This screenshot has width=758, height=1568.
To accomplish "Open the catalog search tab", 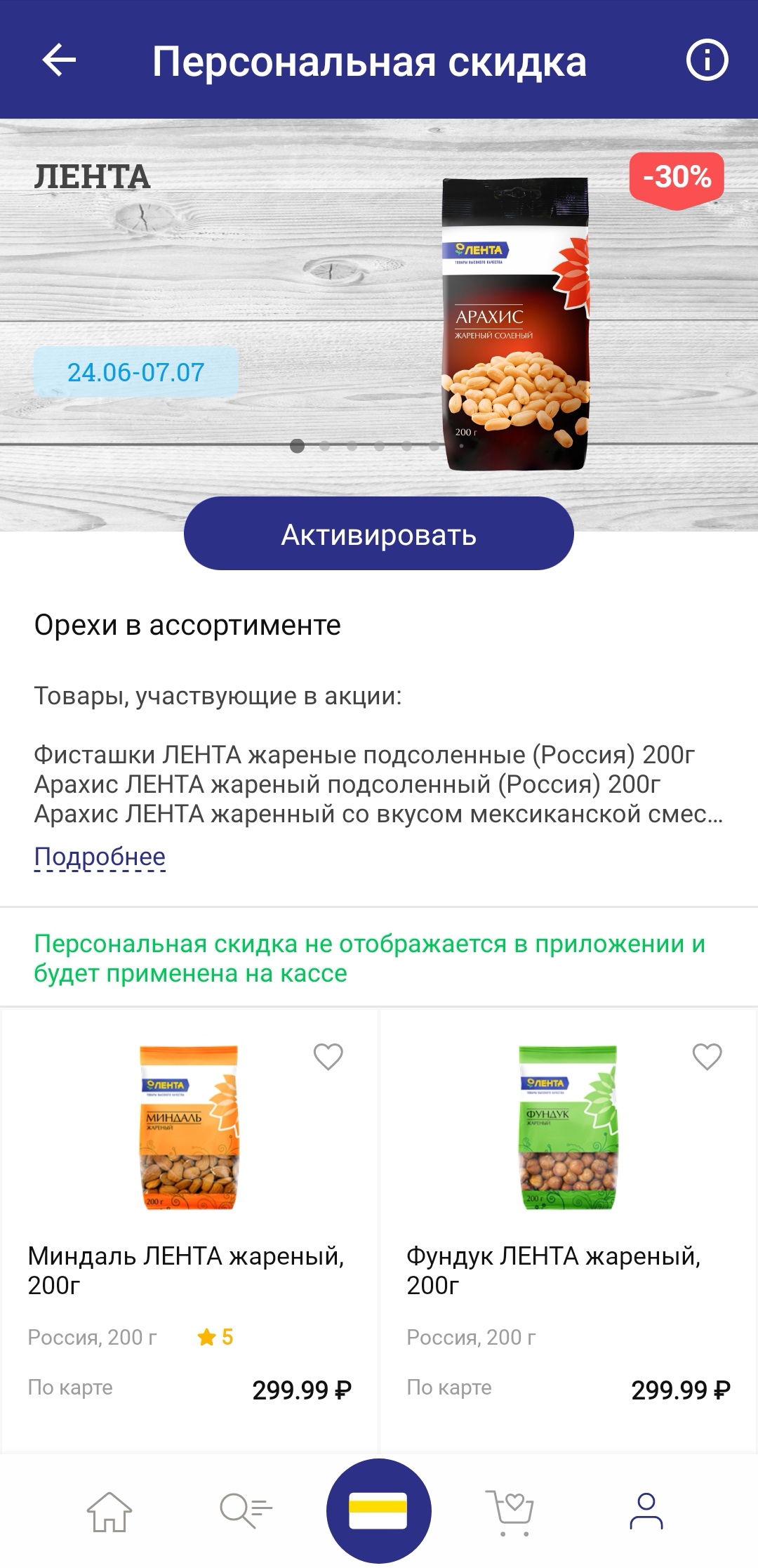I will tap(245, 1510).
